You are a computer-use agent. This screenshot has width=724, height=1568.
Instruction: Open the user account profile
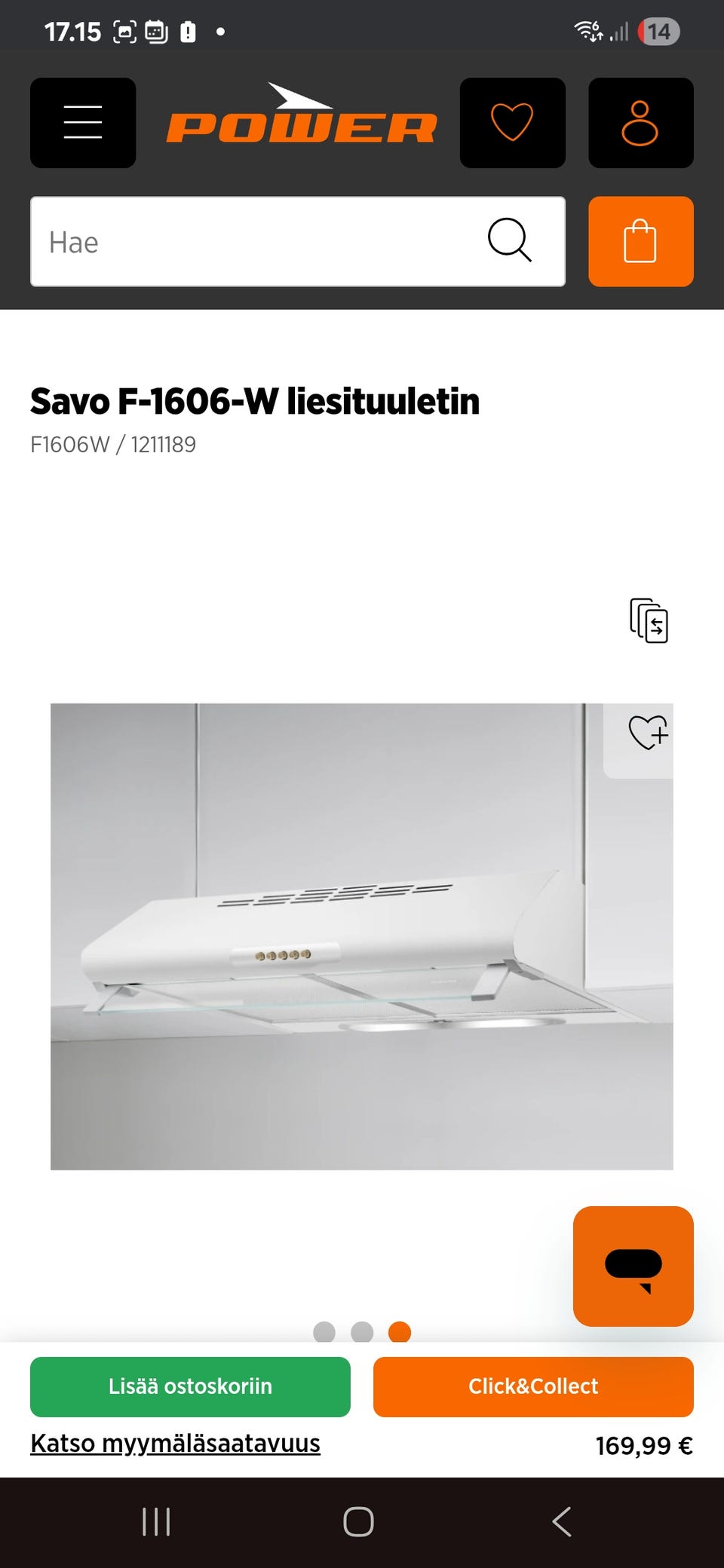(x=640, y=123)
